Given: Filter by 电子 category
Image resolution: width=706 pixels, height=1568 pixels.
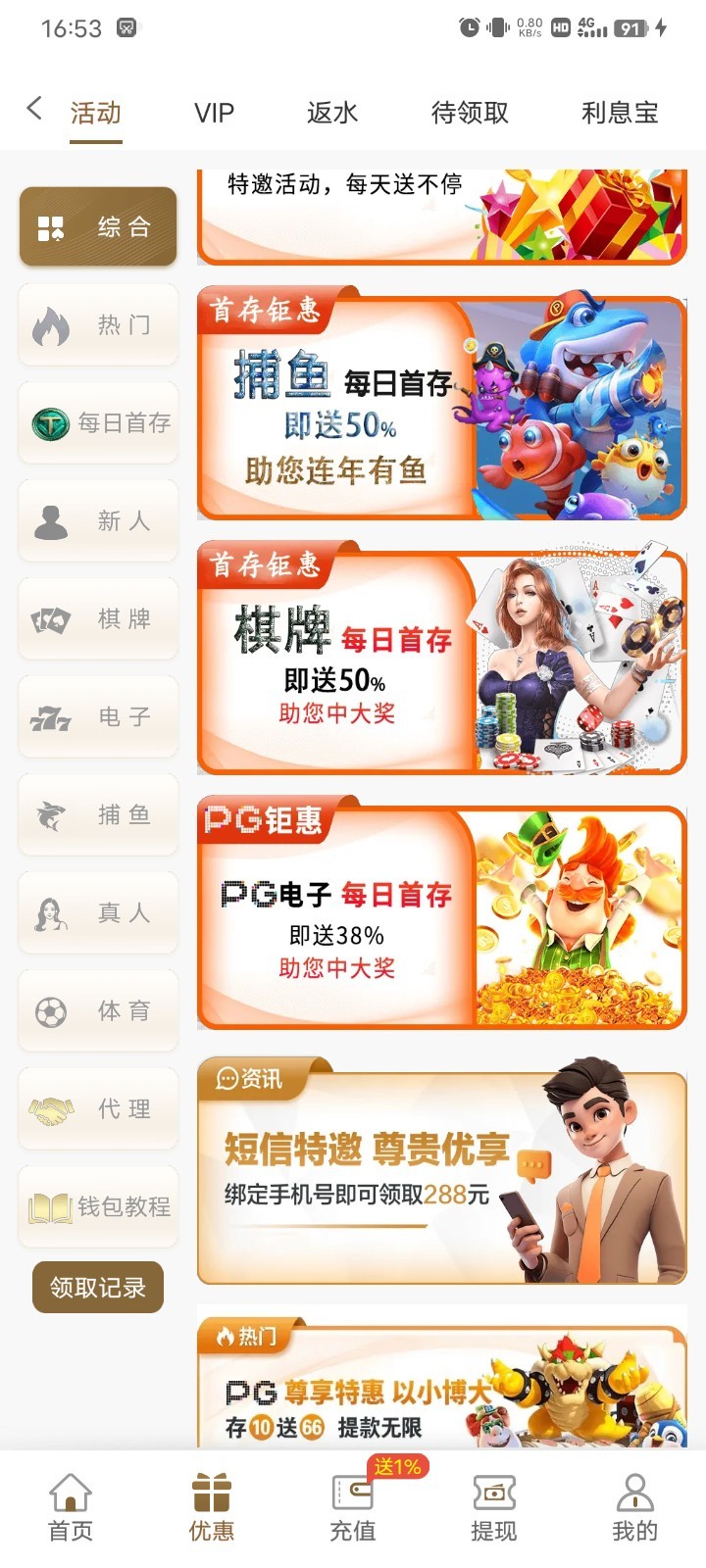Looking at the screenshot, I should pos(98,717).
